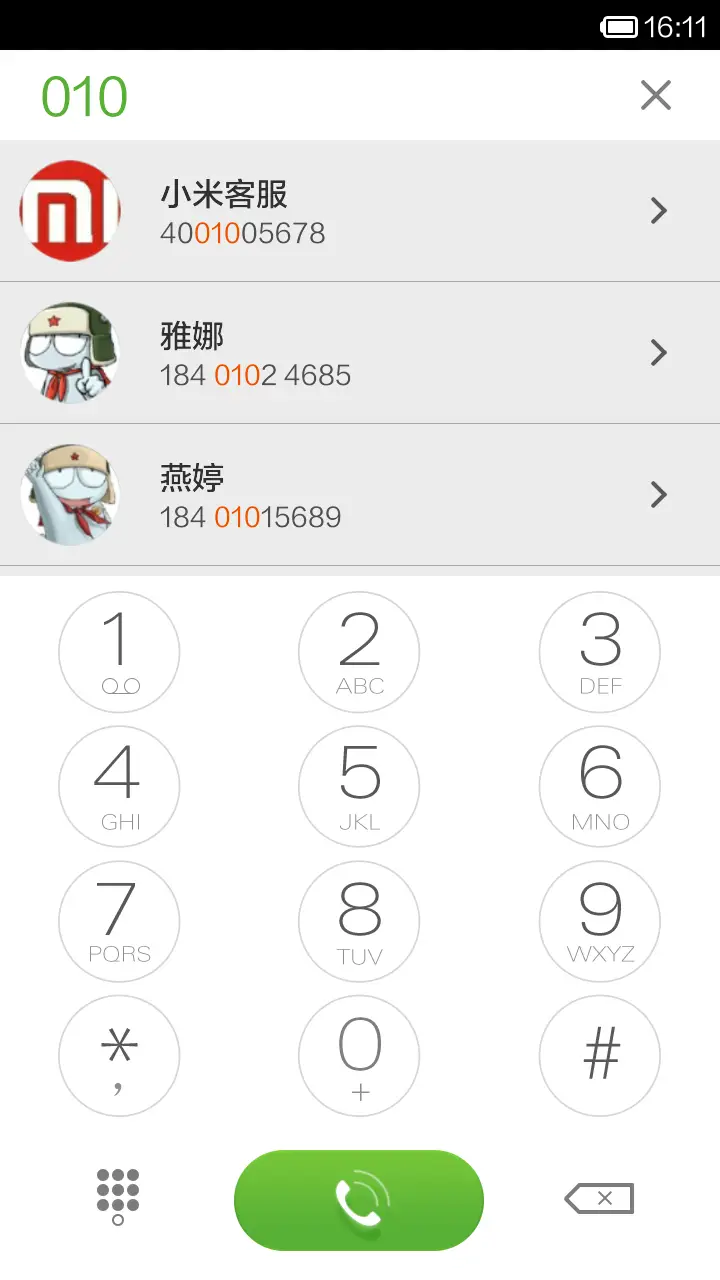Tap the green call button

click(x=359, y=1199)
